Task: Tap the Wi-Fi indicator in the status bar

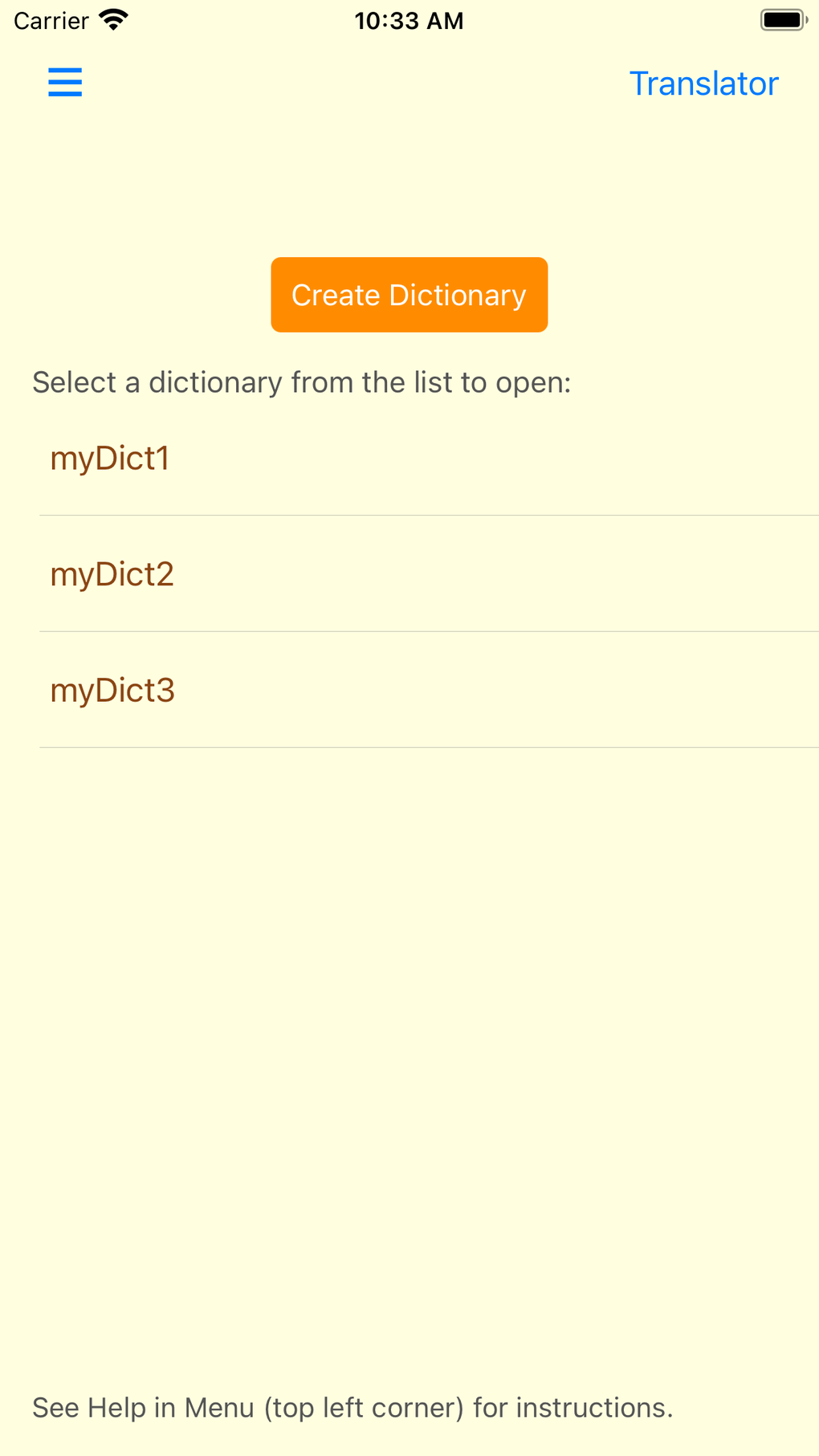Action: [112, 19]
